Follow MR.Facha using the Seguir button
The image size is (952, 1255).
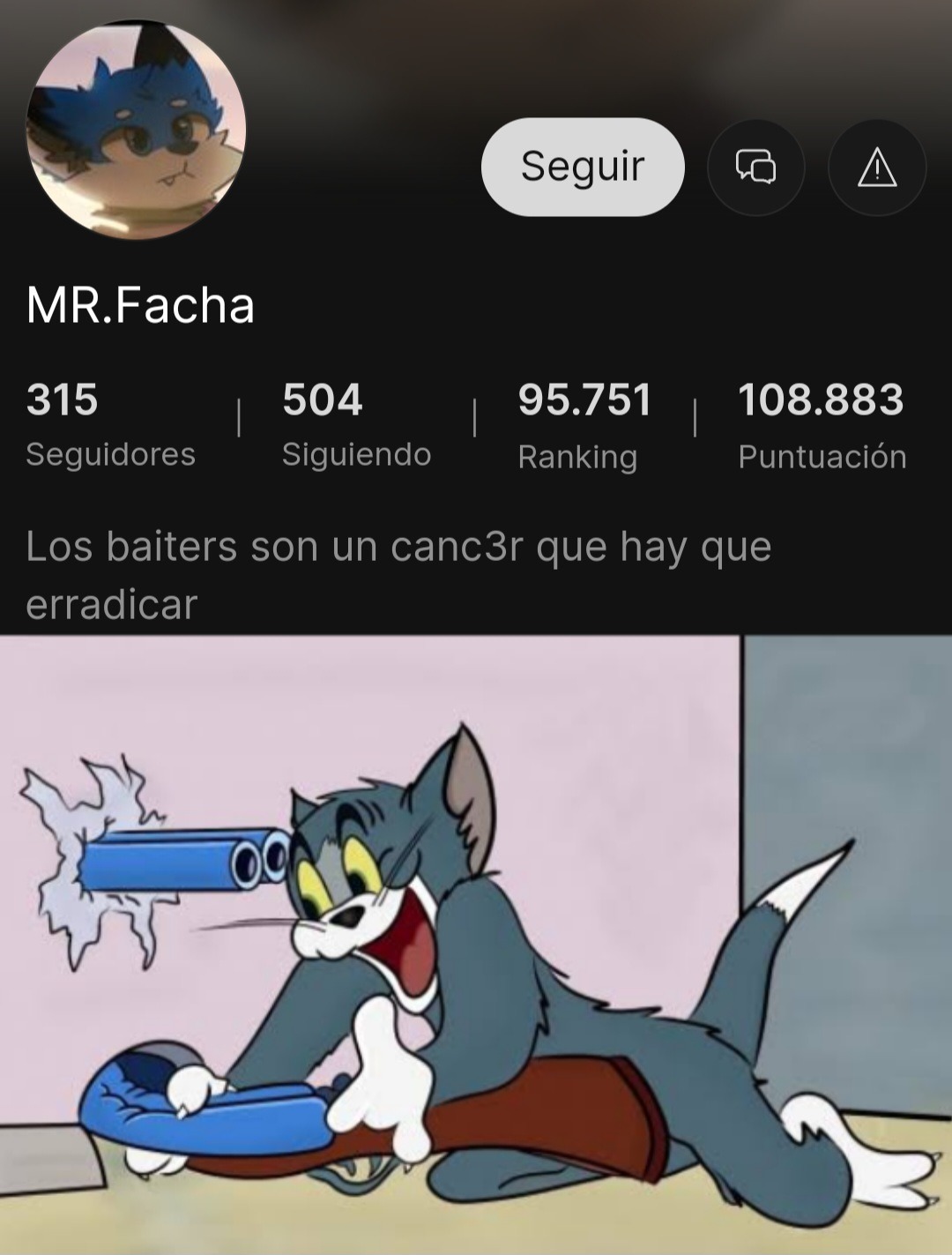pyautogui.click(x=583, y=165)
